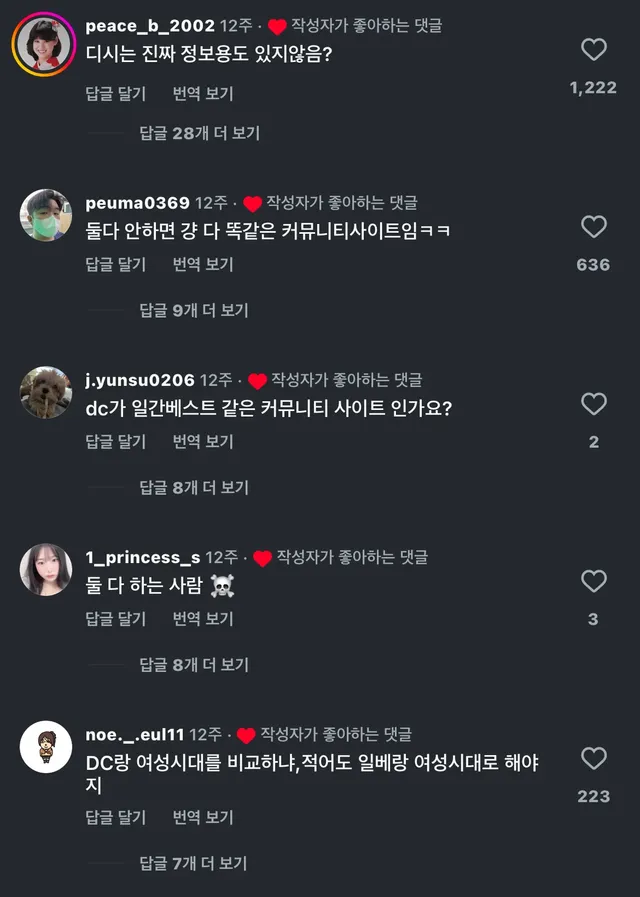See translation of peace_b_2002's comment
This screenshot has width=640, height=897.
click(x=203, y=93)
